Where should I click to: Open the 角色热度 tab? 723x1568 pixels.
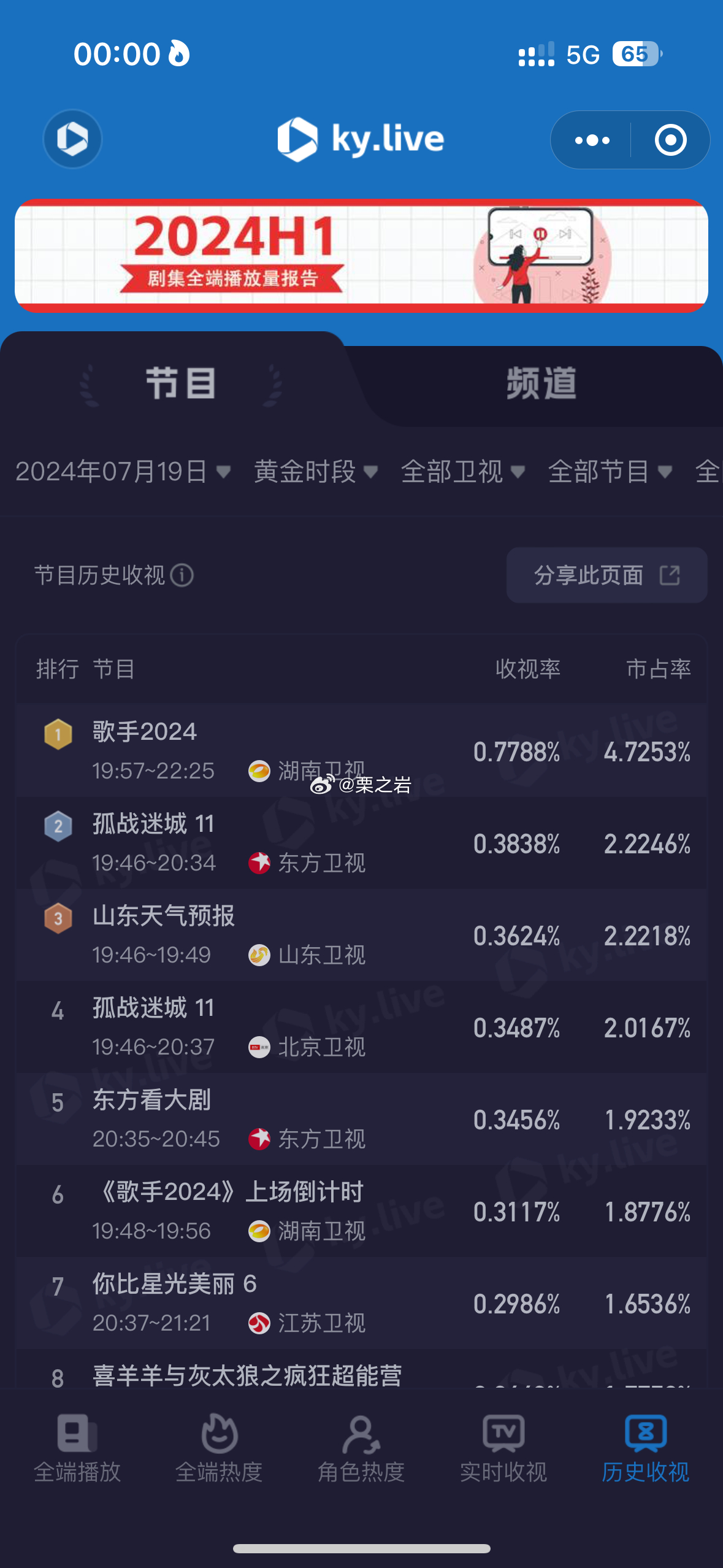tap(361, 1448)
